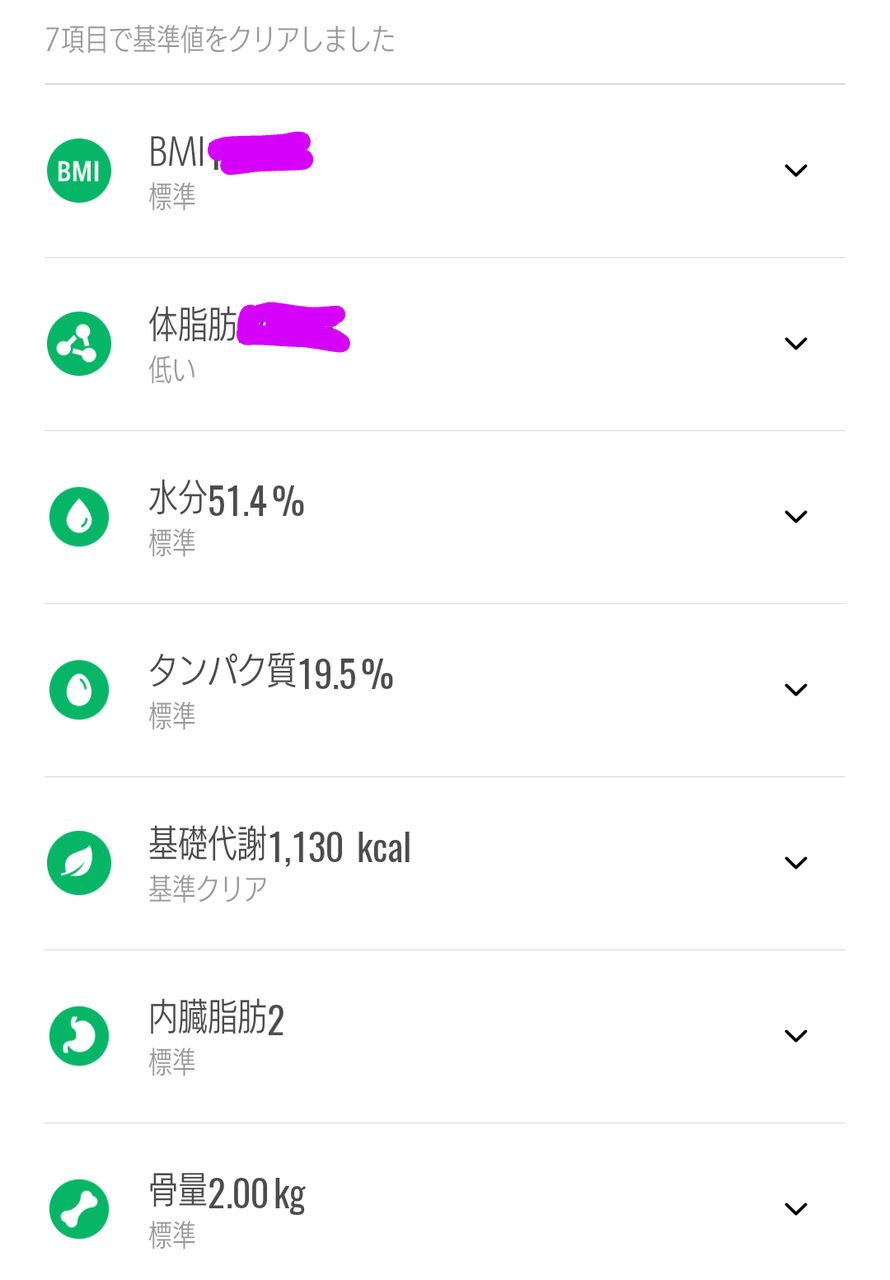This screenshot has width=890, height=1280.
Task: Expand the 体脂肪 row chevron
Action: tap(795, 344)
